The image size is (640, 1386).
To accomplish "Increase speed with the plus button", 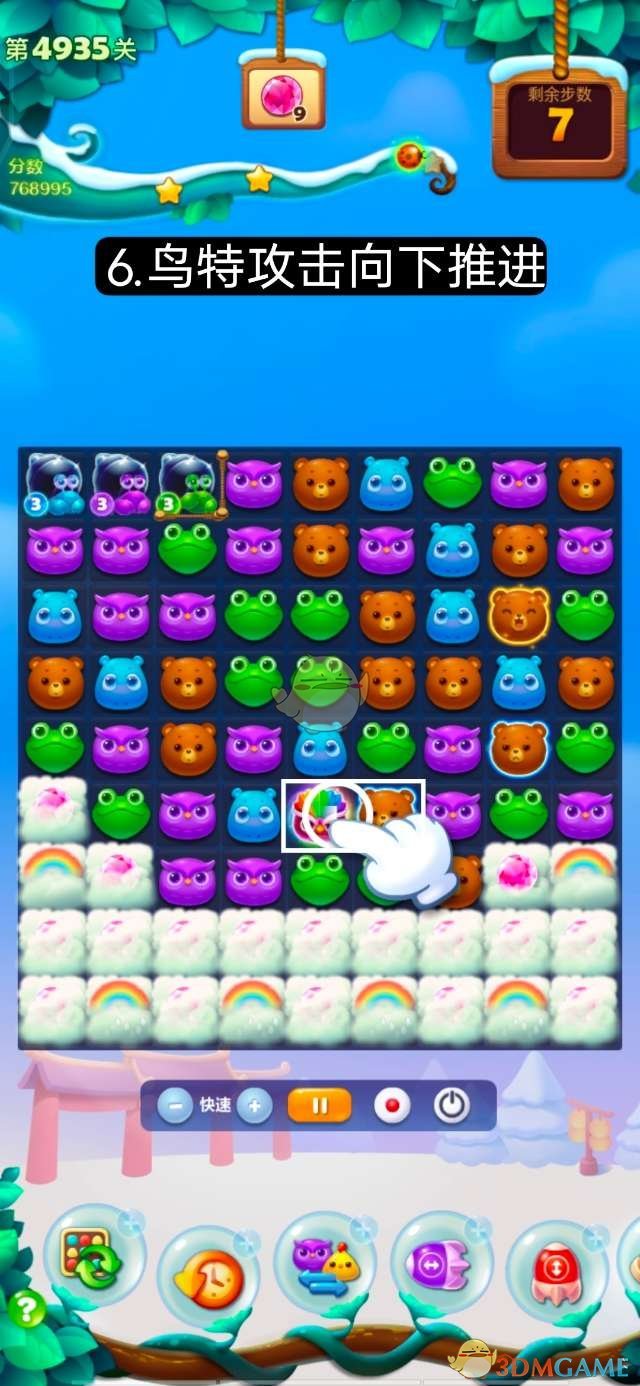I will click(x=254, y=1106).
